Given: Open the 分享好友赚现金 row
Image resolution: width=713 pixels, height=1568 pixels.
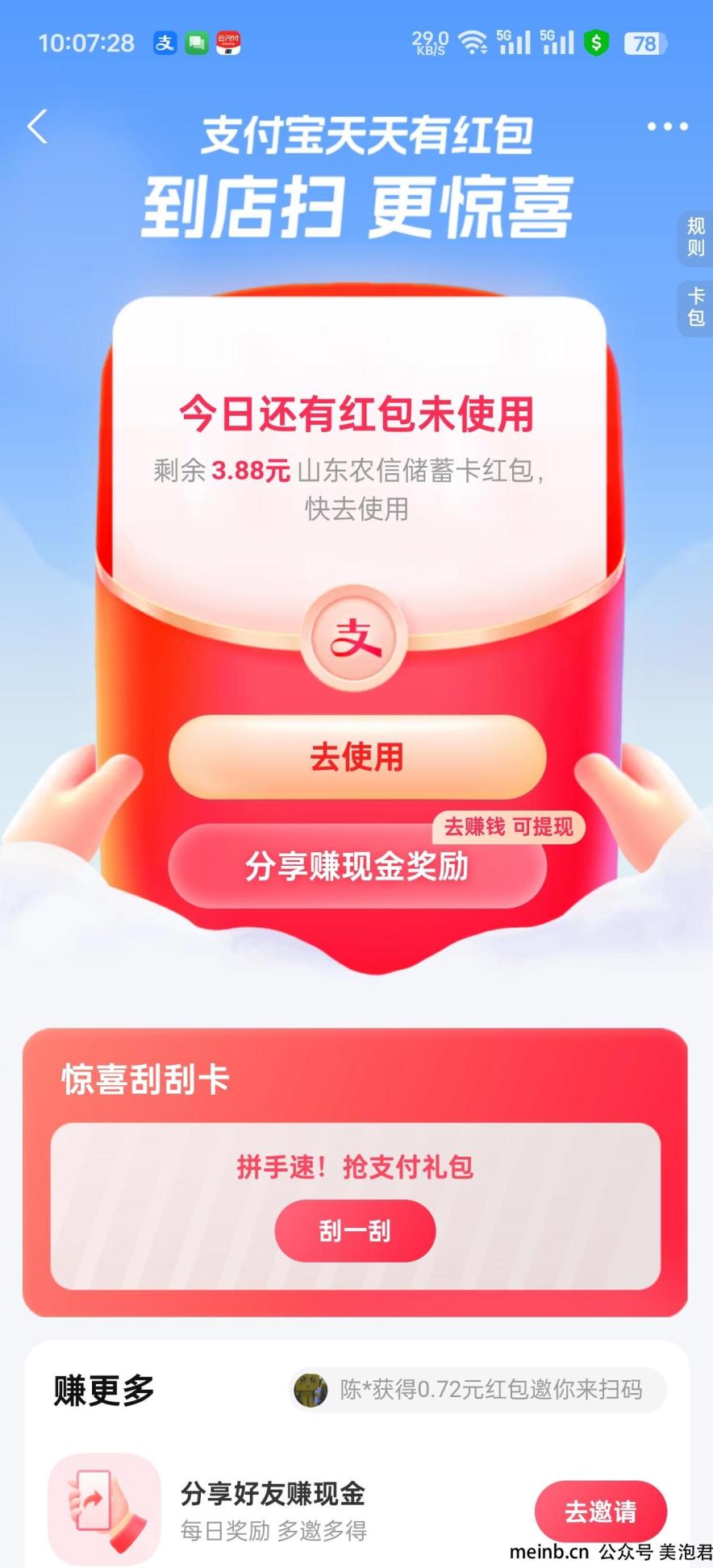Looking at the screenshot, I should 273,1509.
